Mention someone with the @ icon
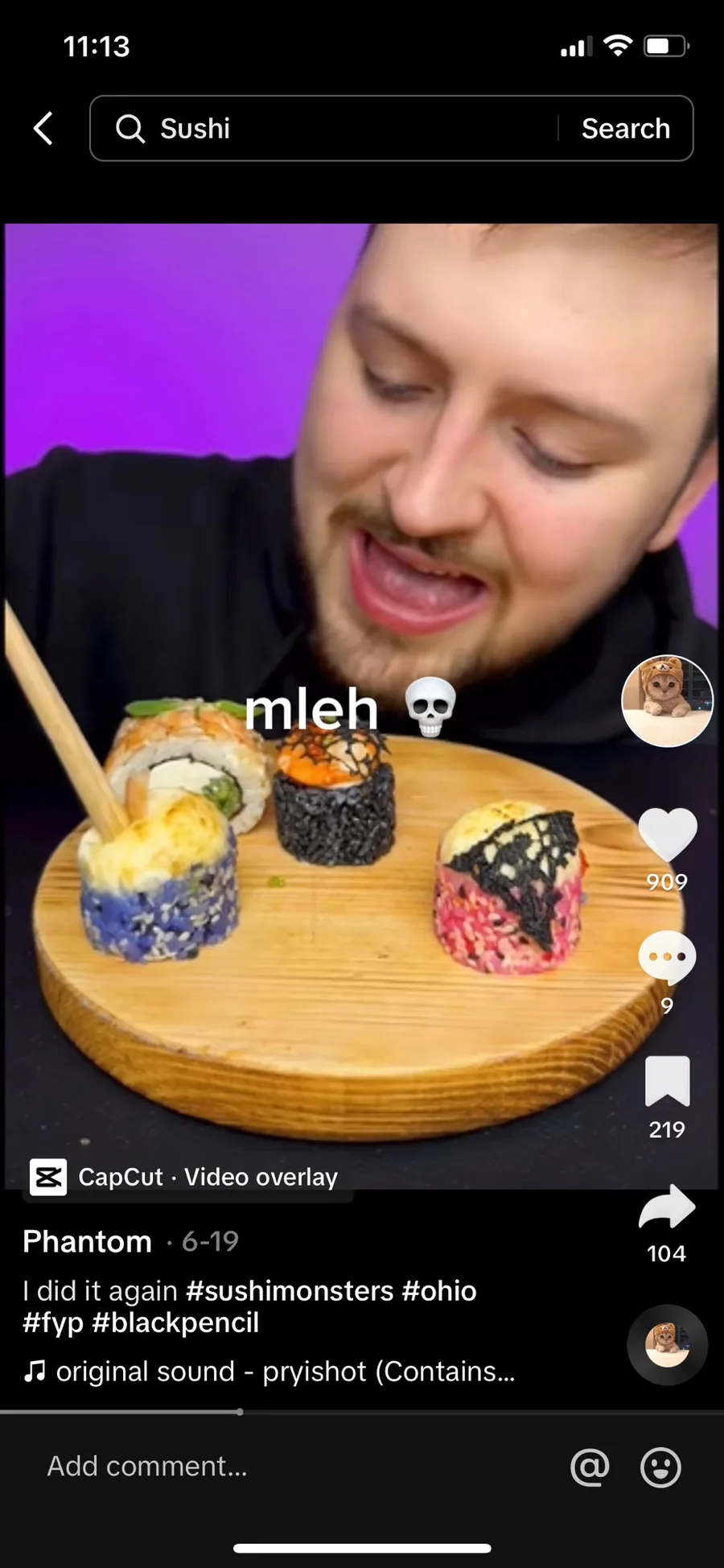Screen dimensions: 724x1568 [590, 1467]
